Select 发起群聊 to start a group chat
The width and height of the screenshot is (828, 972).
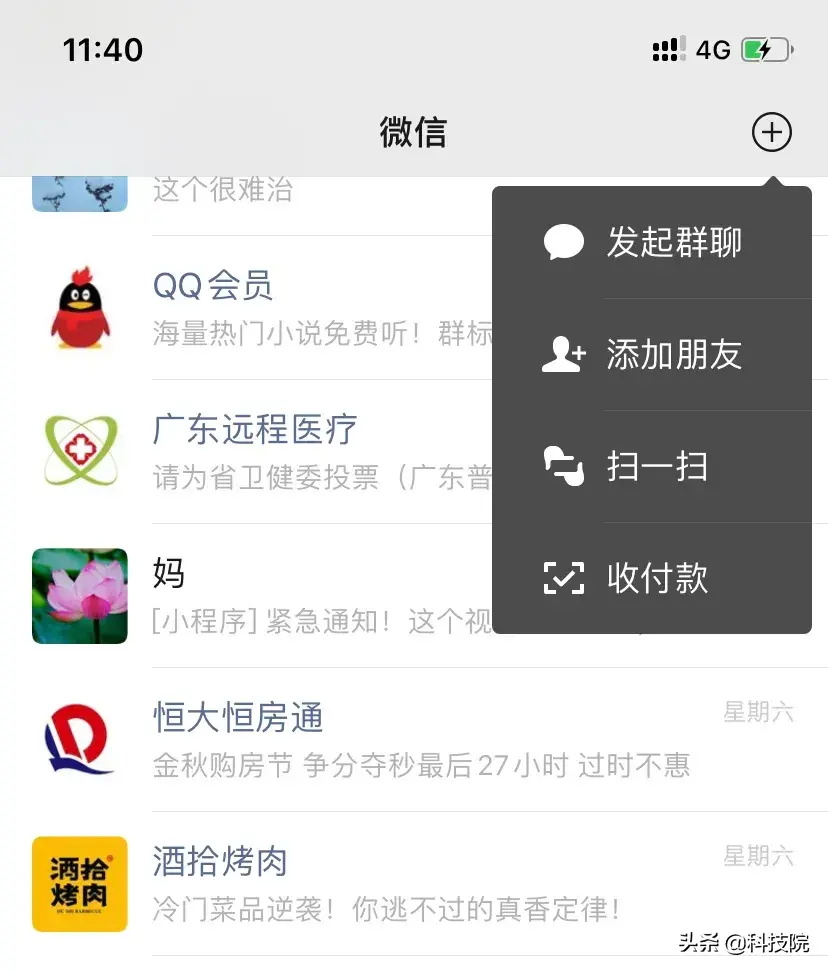(x=652, y=243)
